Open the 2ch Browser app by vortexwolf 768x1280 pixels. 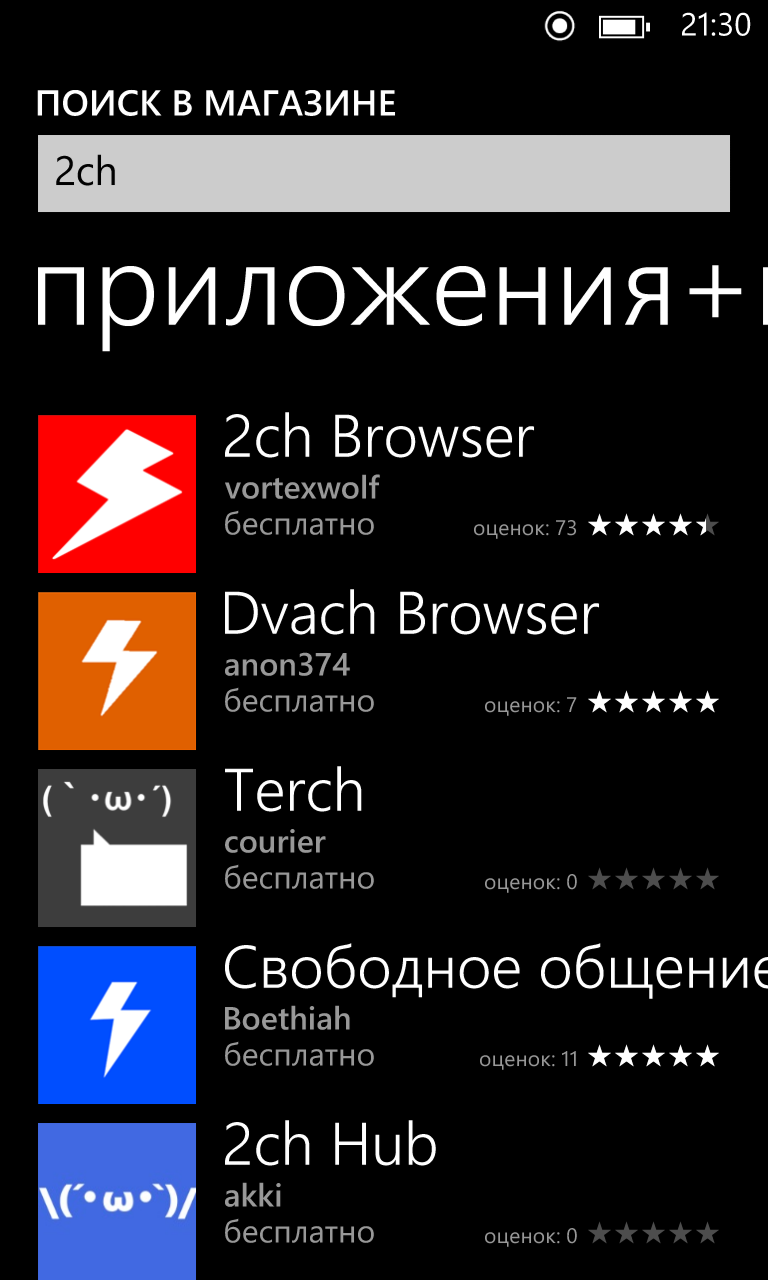[x=384, y=494]
